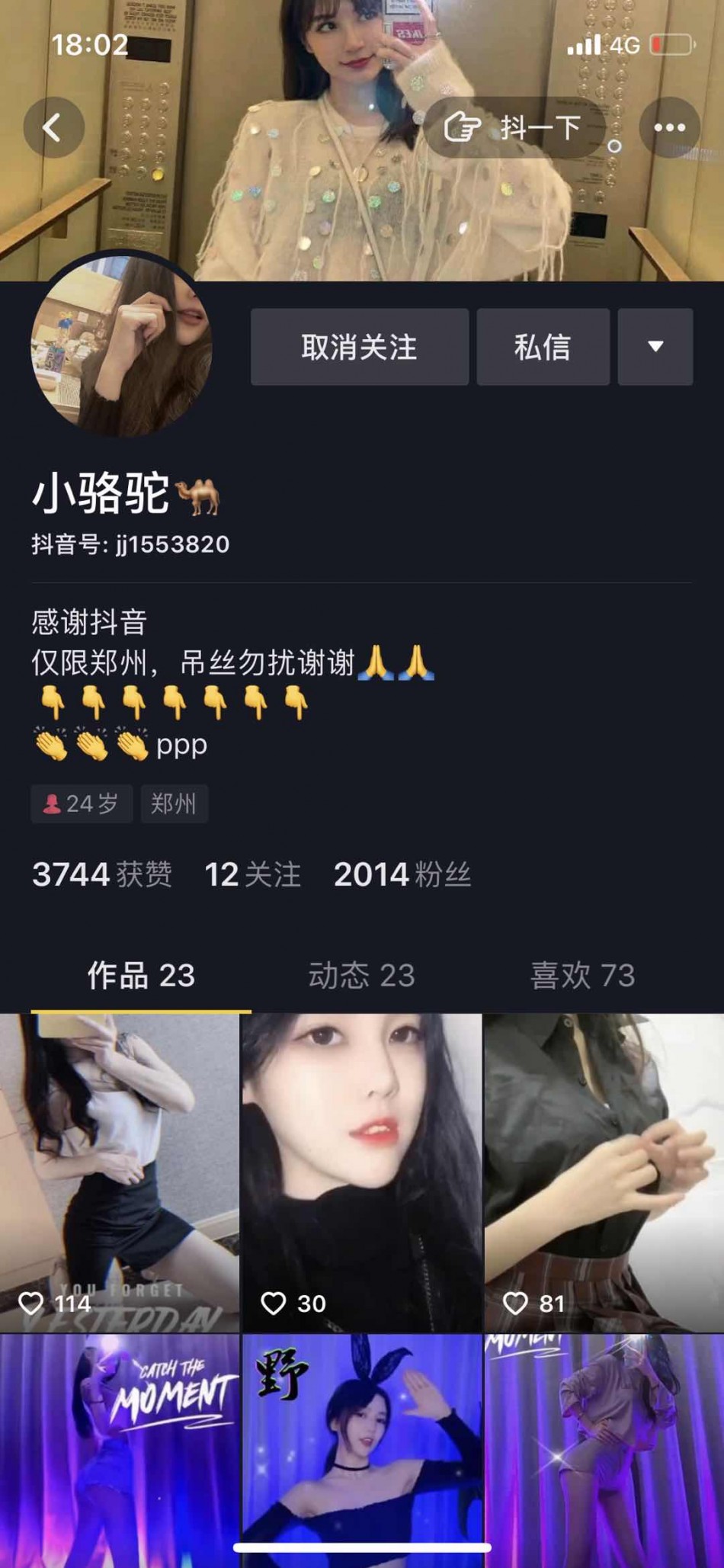The width and height of the screenshot is (724, 1568).
Task: Expand the dropdown arrow beside 私信
Action: (x=655, y=347)
